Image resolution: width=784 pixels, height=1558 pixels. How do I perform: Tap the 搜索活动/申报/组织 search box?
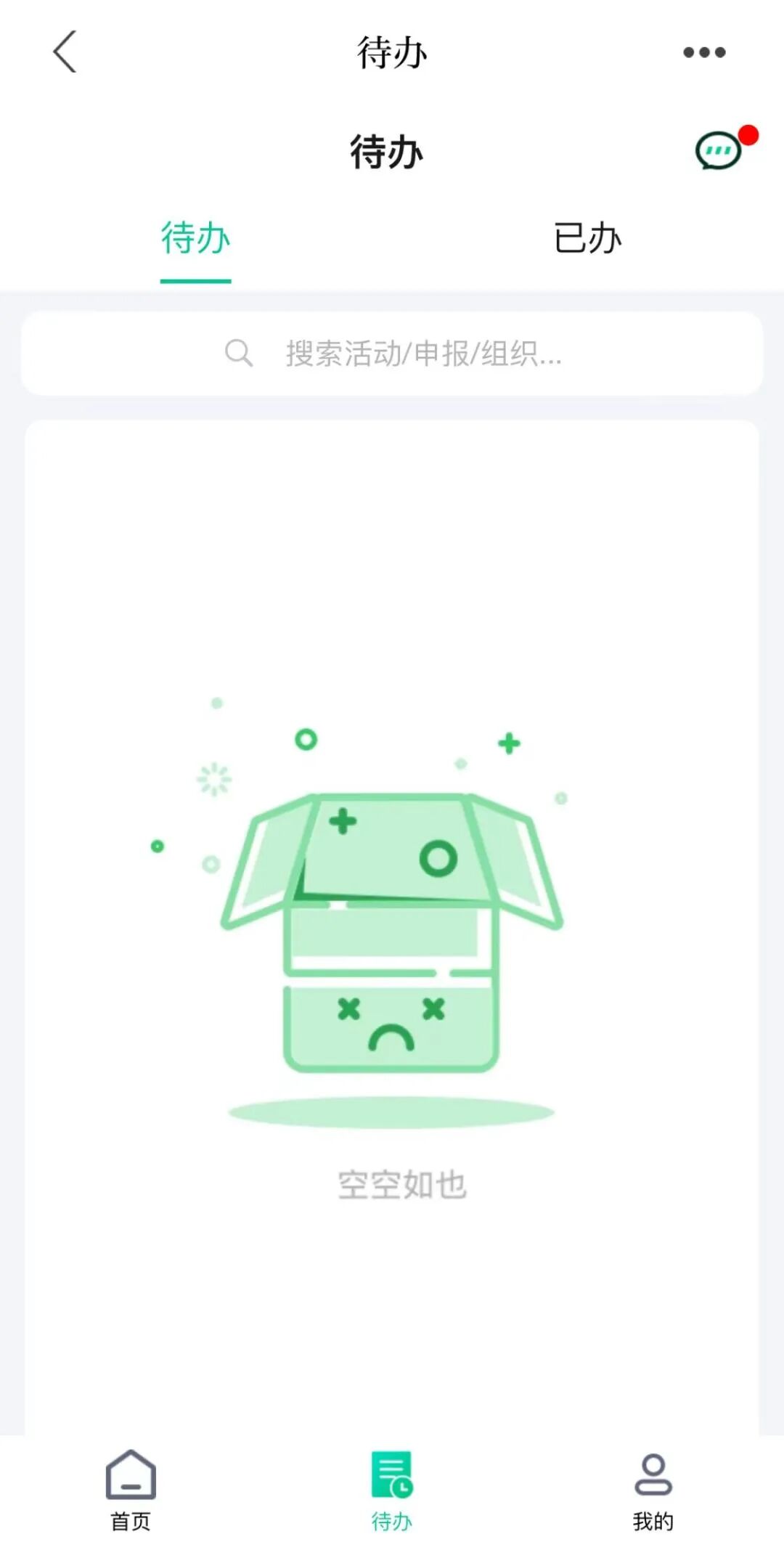(392, 354)
